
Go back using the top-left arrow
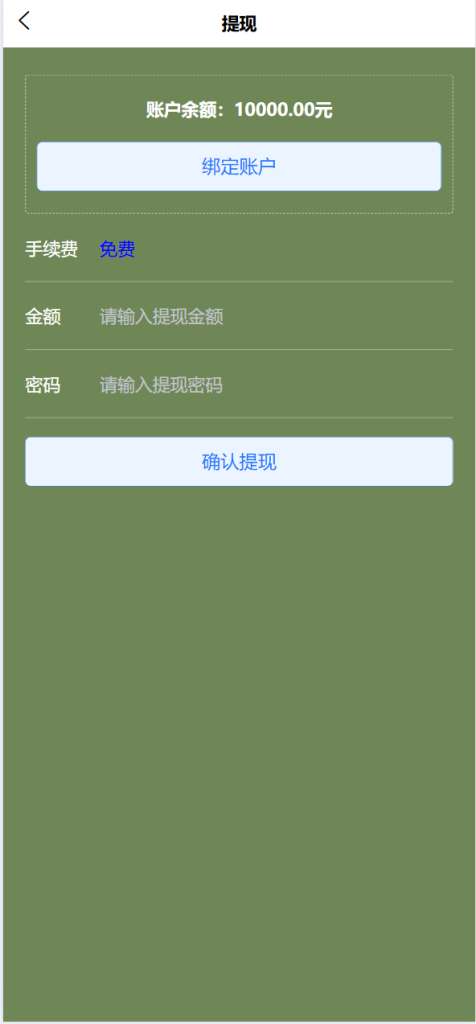pyautogui.click(x=24, y=21)
